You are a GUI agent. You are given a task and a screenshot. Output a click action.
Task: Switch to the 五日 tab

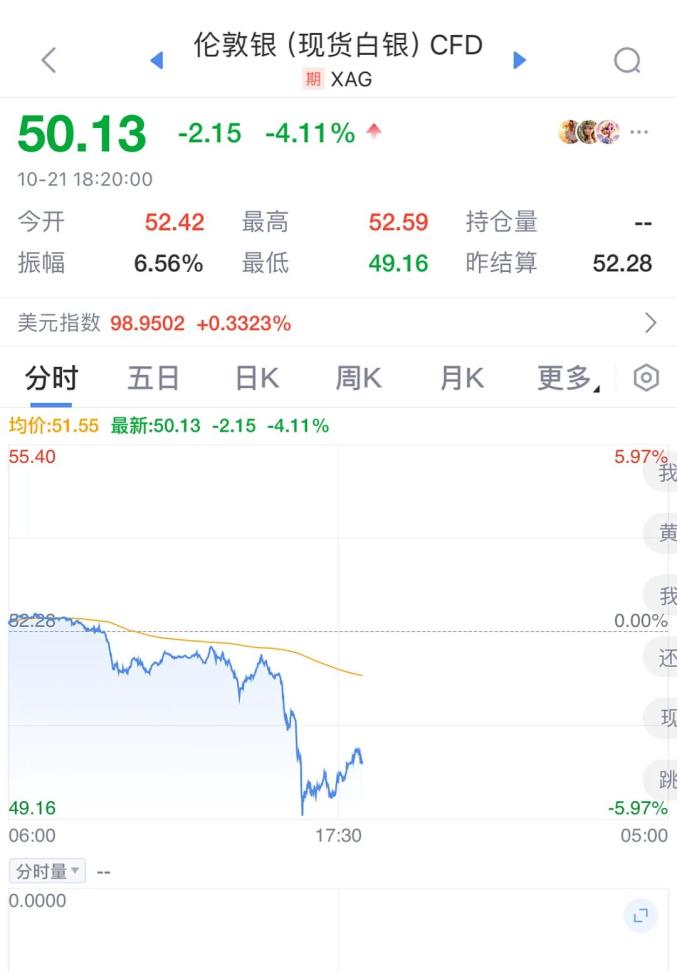coord(153,378)
